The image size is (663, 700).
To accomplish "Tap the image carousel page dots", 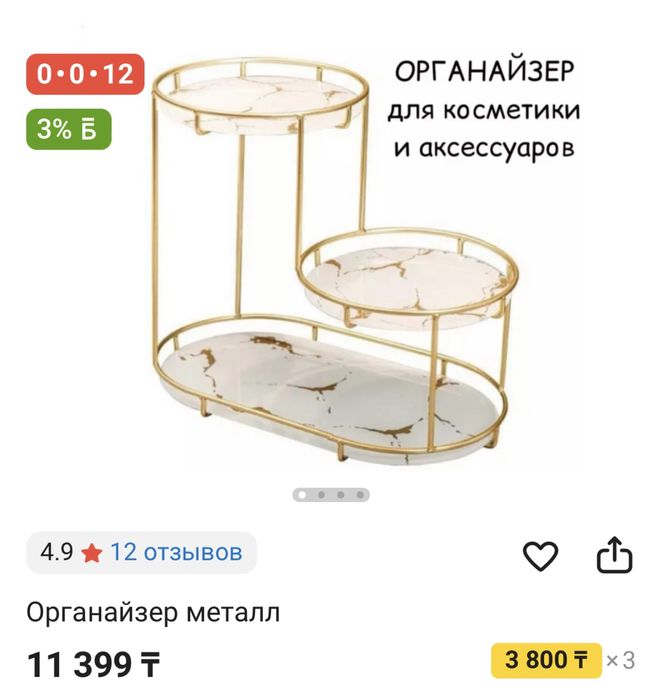I will coord(330,494).
